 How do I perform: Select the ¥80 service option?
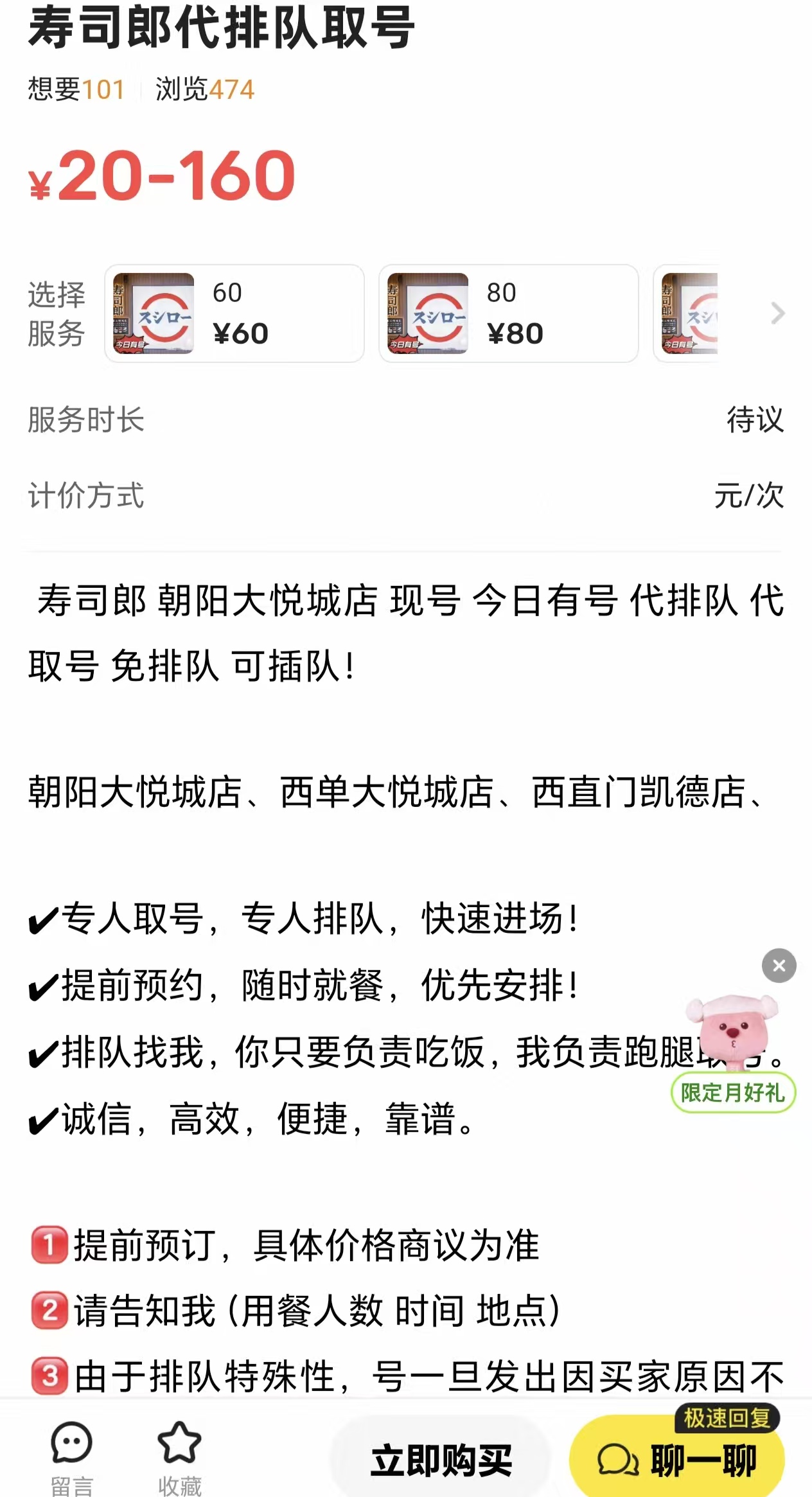click(508, 314)
